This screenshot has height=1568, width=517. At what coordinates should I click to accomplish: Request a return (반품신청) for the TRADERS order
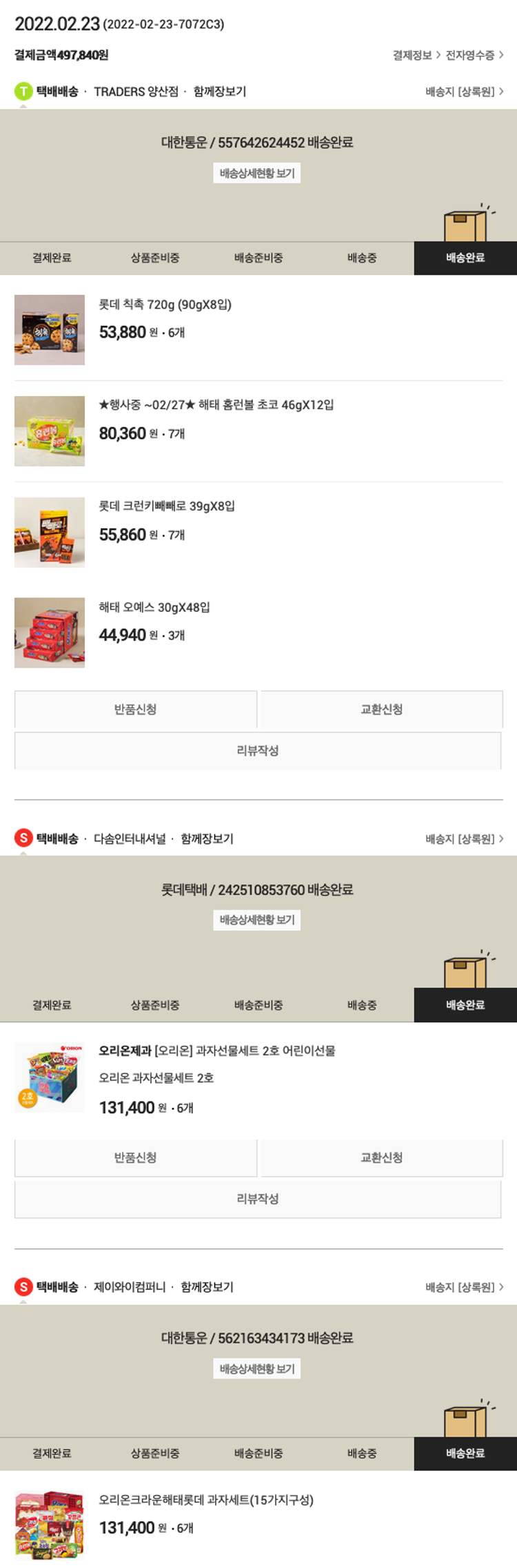click(x=136, y=710)
